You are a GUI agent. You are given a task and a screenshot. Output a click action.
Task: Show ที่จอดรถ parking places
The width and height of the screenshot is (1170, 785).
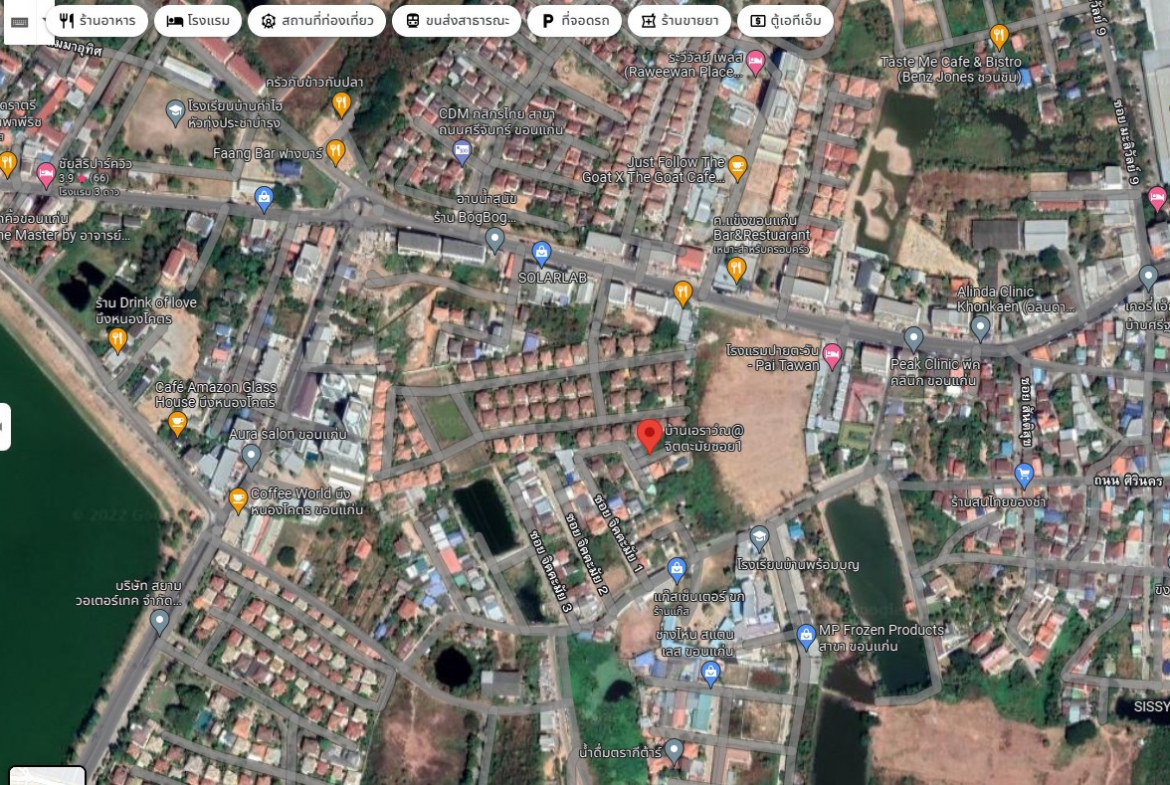click(x=574, y=20)
